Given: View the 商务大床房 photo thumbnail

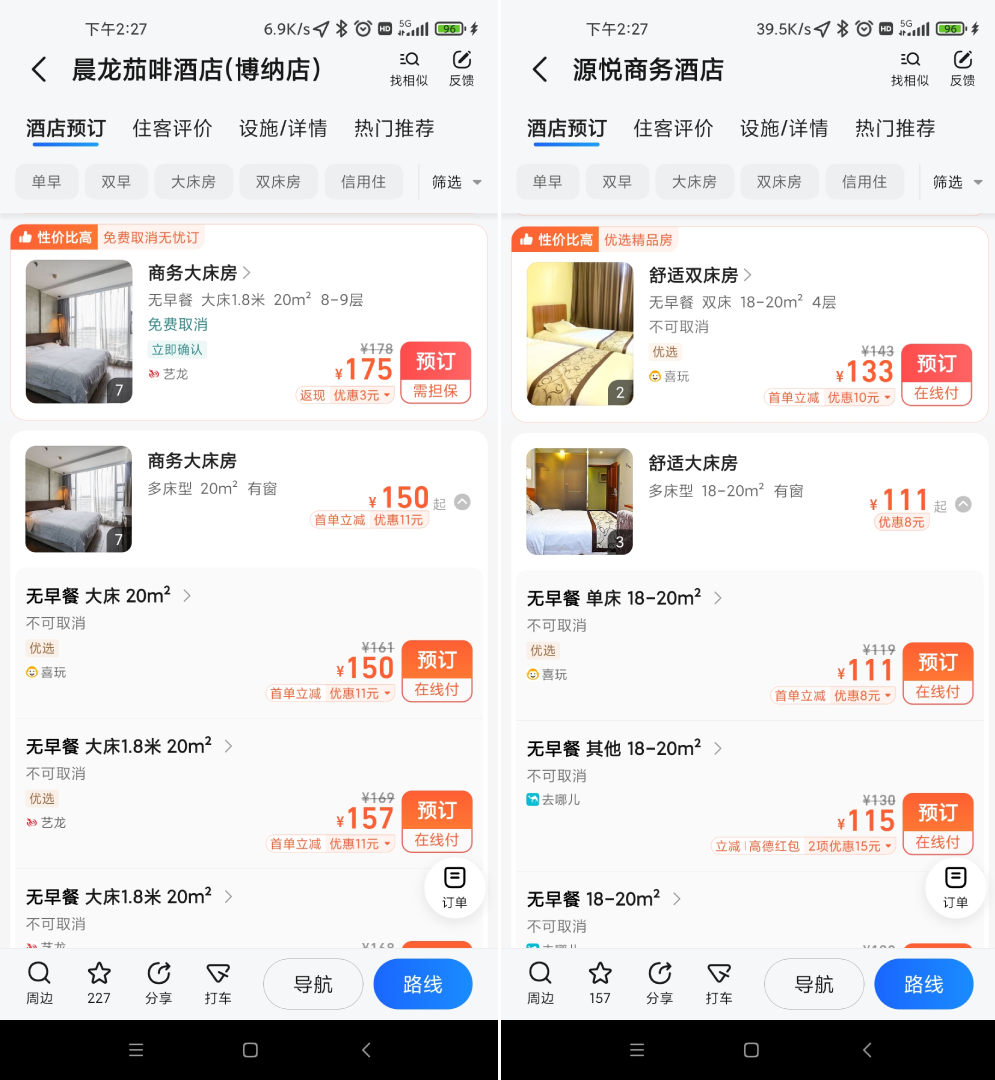Looking at the screenshot, I should pos(78,334).
